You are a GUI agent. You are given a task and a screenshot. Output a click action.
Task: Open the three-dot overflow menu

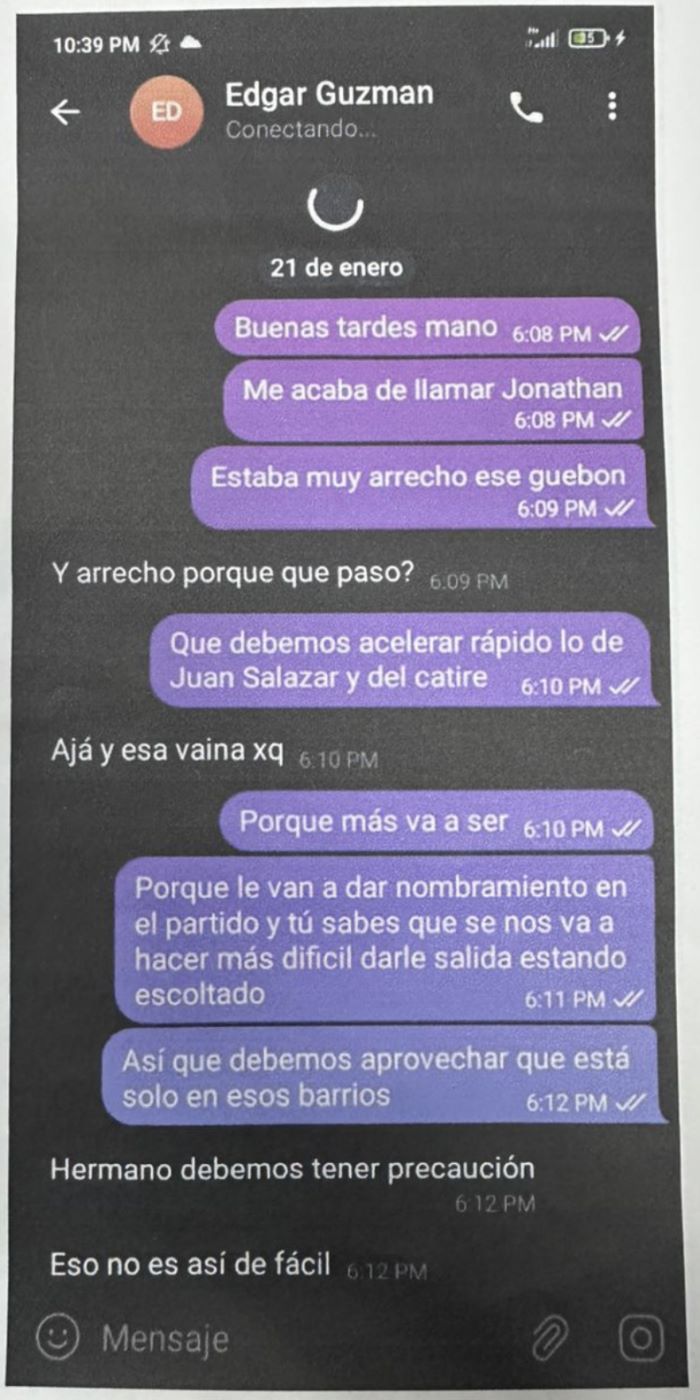pyautogui.click(x=612, y=106)
